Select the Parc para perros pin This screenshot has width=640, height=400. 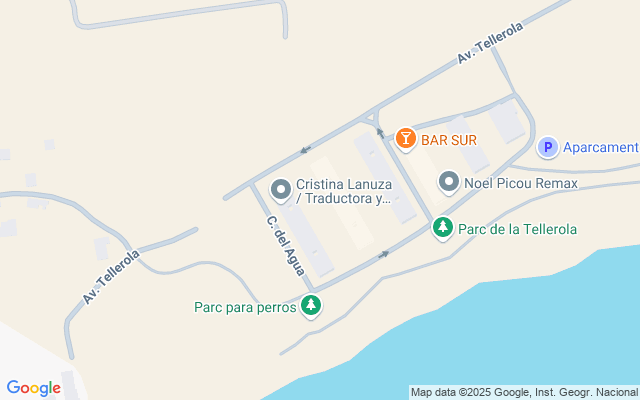(x=312, y=306)
